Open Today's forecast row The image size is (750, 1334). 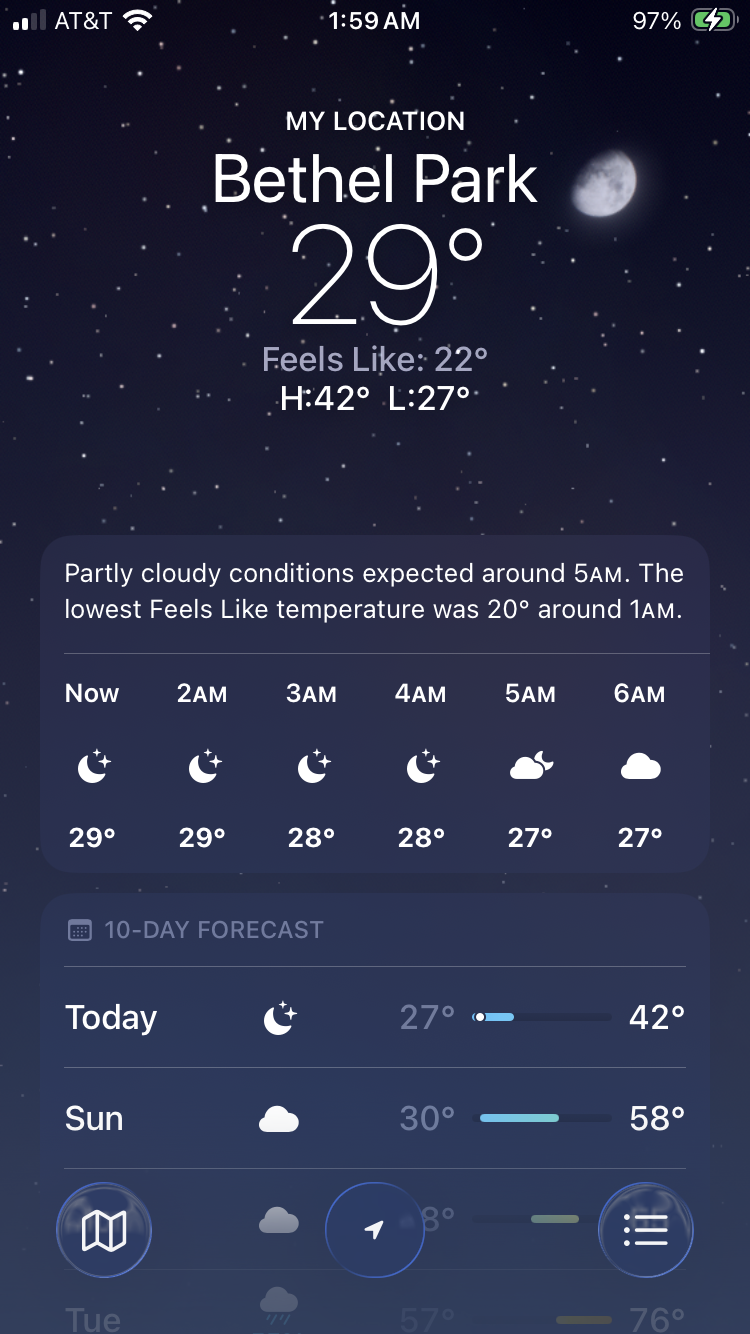(375, 1017)
